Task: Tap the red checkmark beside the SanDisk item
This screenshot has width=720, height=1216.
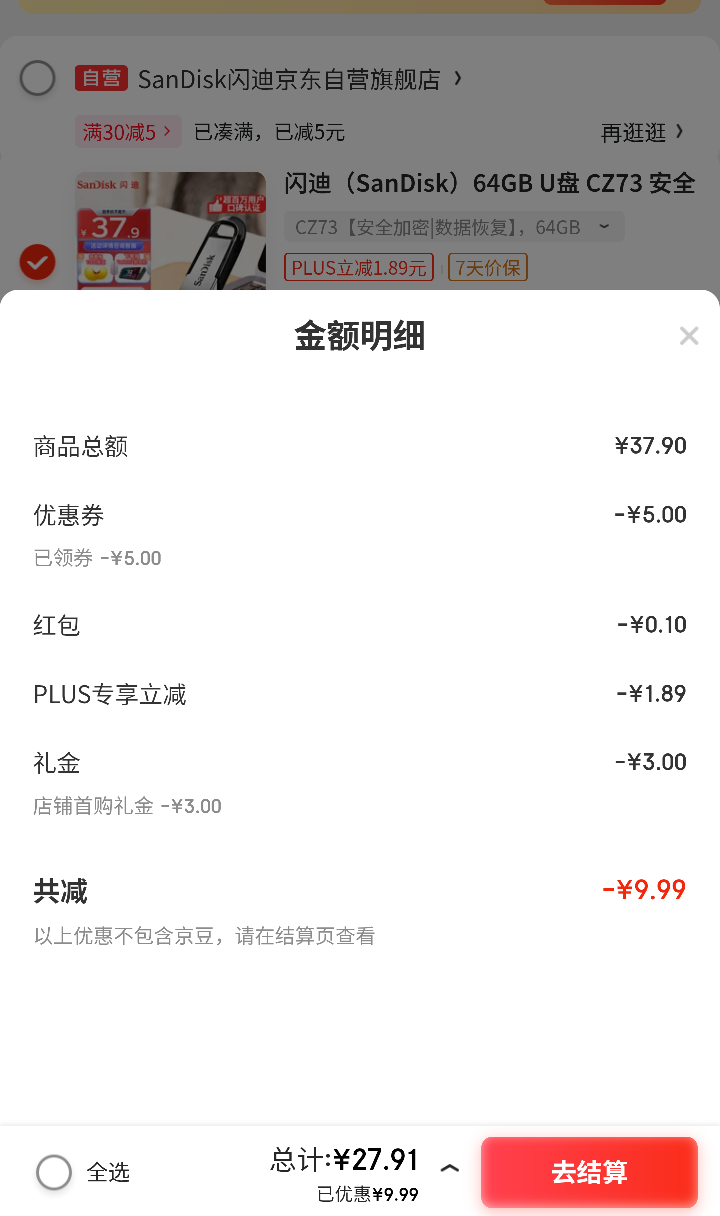Action: click(x=37, y=262)
